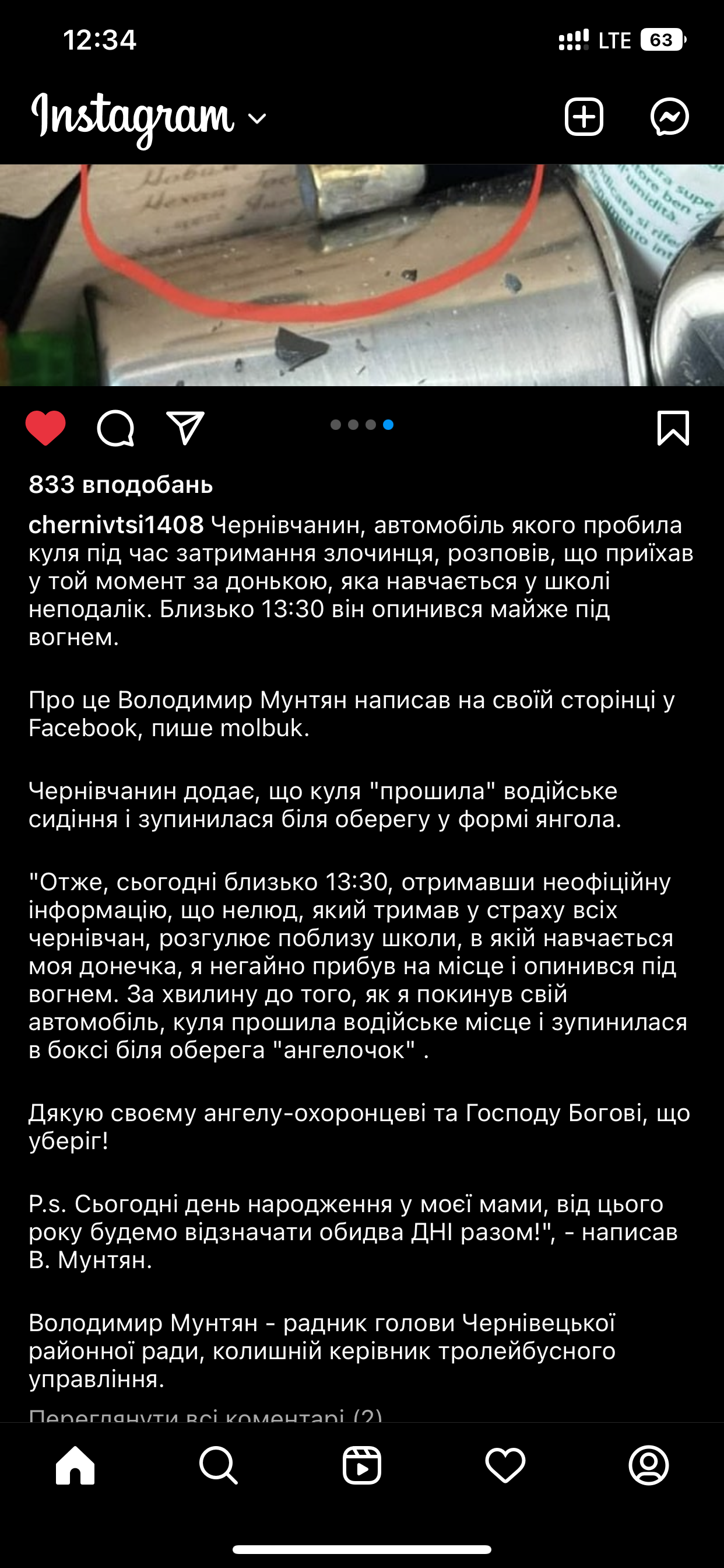Comment on the chernivtsi1408 post

point(115,428)
